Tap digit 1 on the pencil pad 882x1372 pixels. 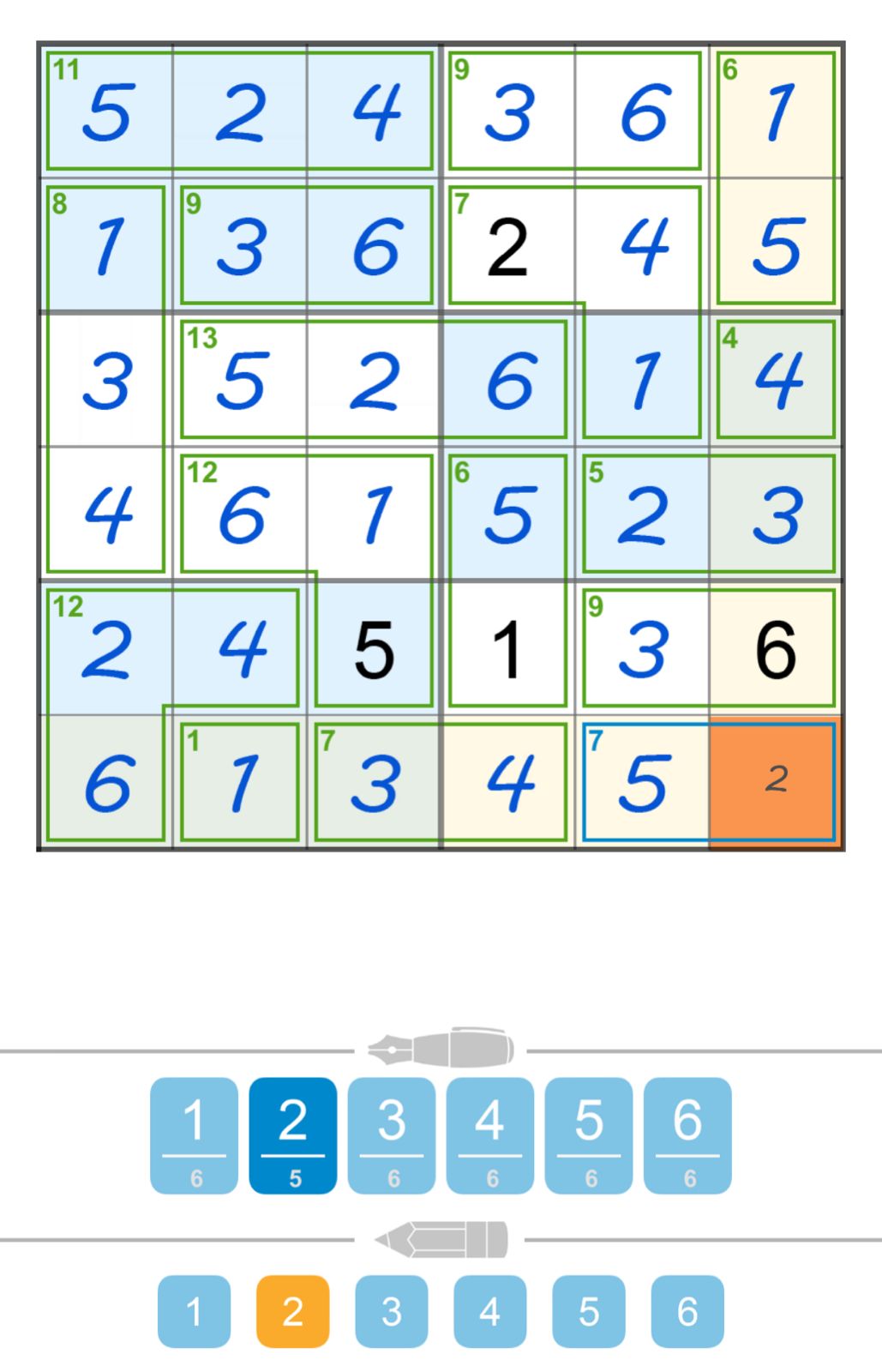tap(194, 1311)
